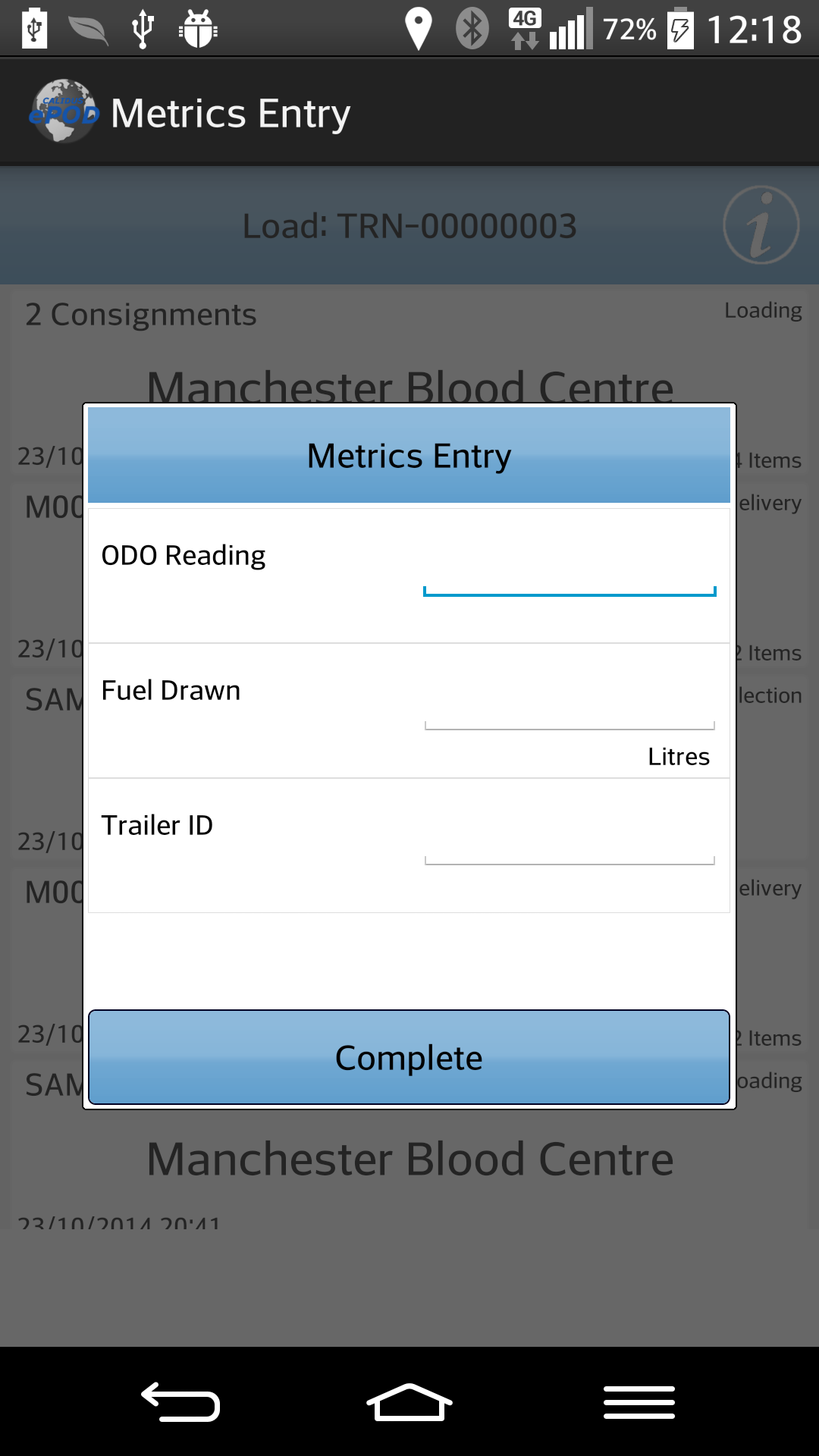Return to the home screen
819x1456 pixels.
[409, 1401]
